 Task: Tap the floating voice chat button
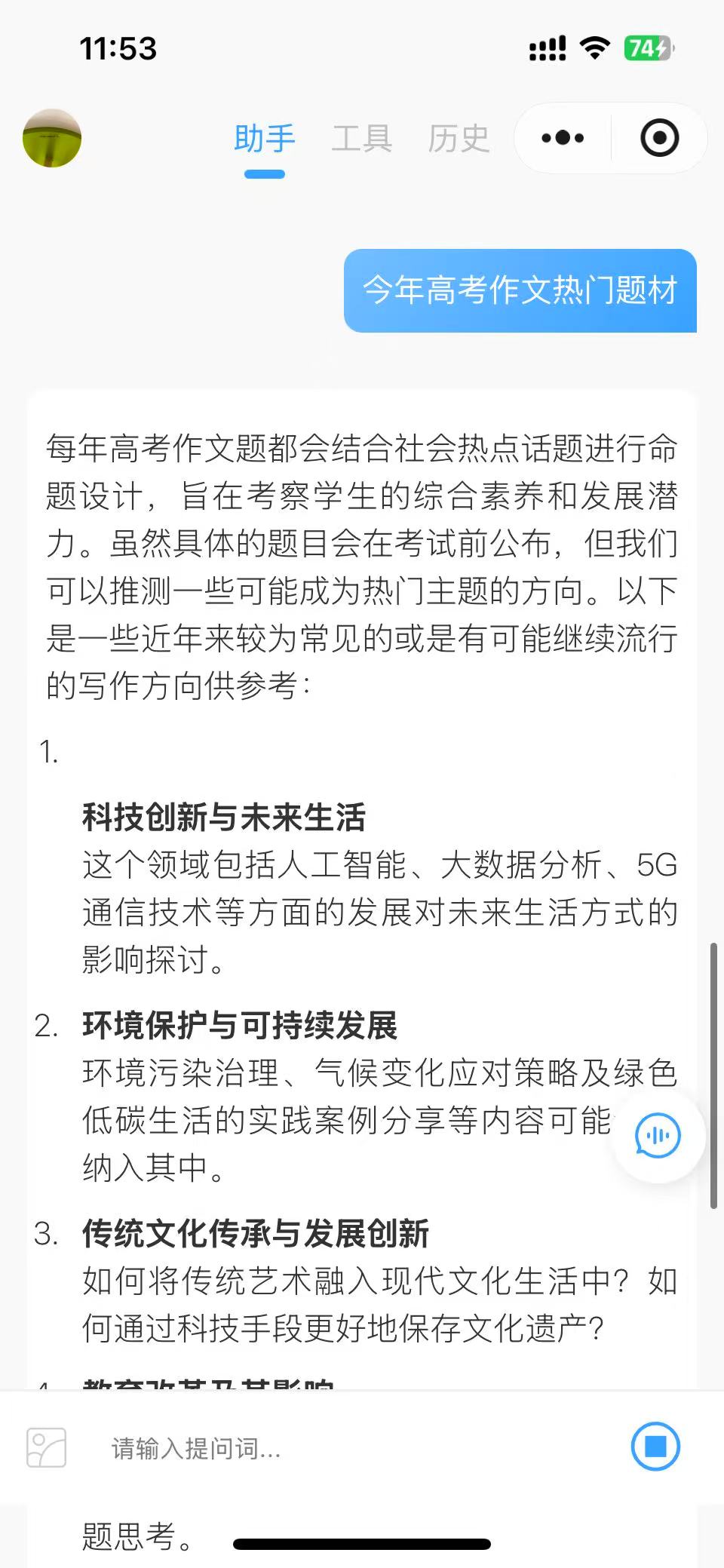(658, 1136)
